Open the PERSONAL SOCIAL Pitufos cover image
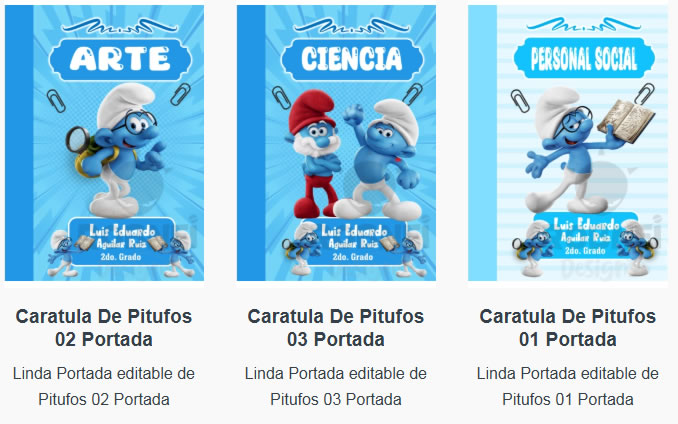The width and height of the screenshot is (678, 424). coord(568,143)
